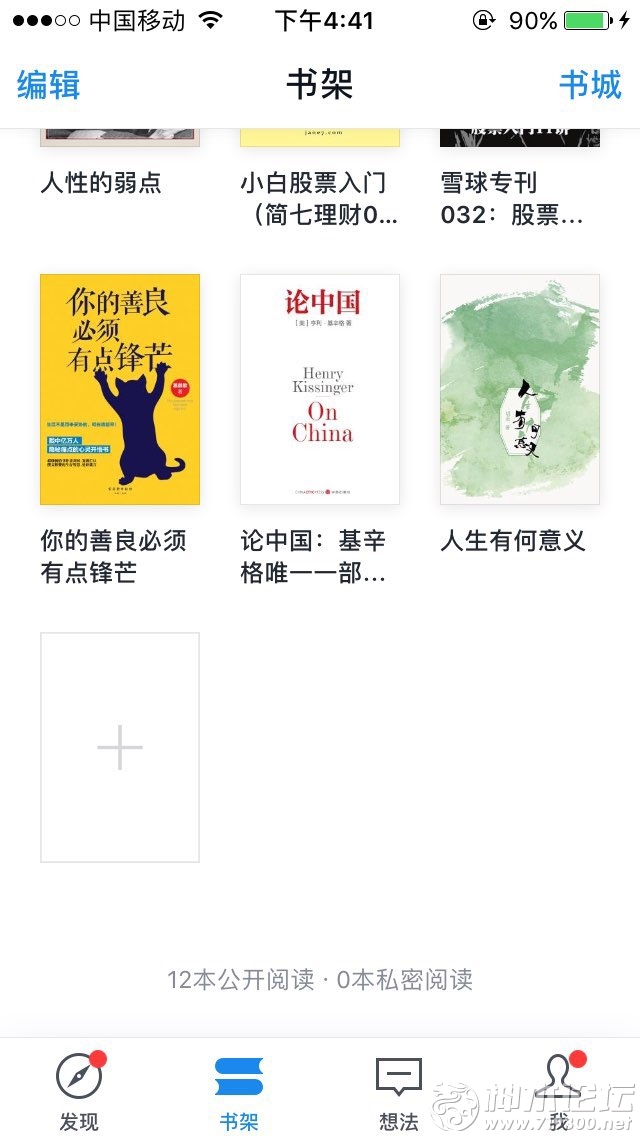Open the 我 profile tab

coord(558,1090)
